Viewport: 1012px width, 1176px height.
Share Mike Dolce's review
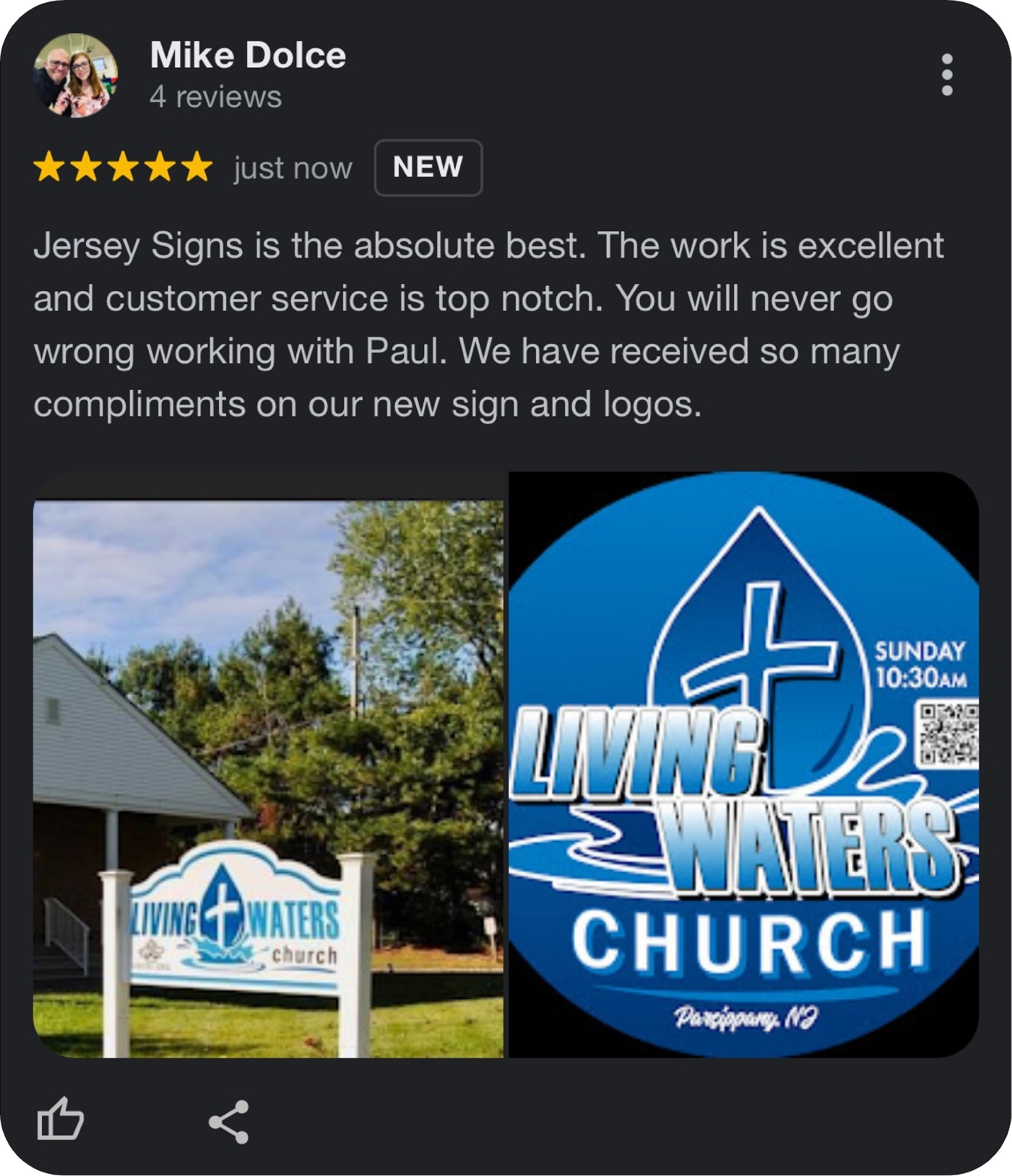(x=229, y=1121)
